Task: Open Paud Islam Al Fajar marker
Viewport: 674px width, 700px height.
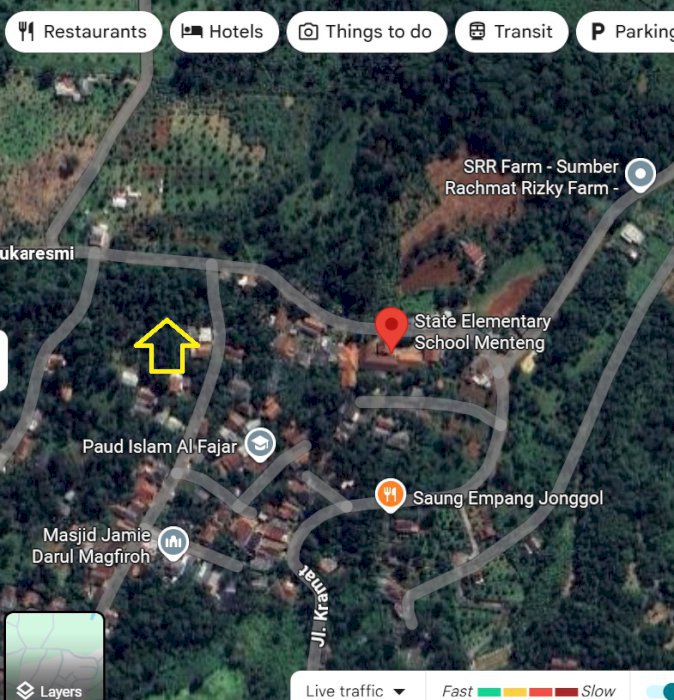Action: point(260,443)
